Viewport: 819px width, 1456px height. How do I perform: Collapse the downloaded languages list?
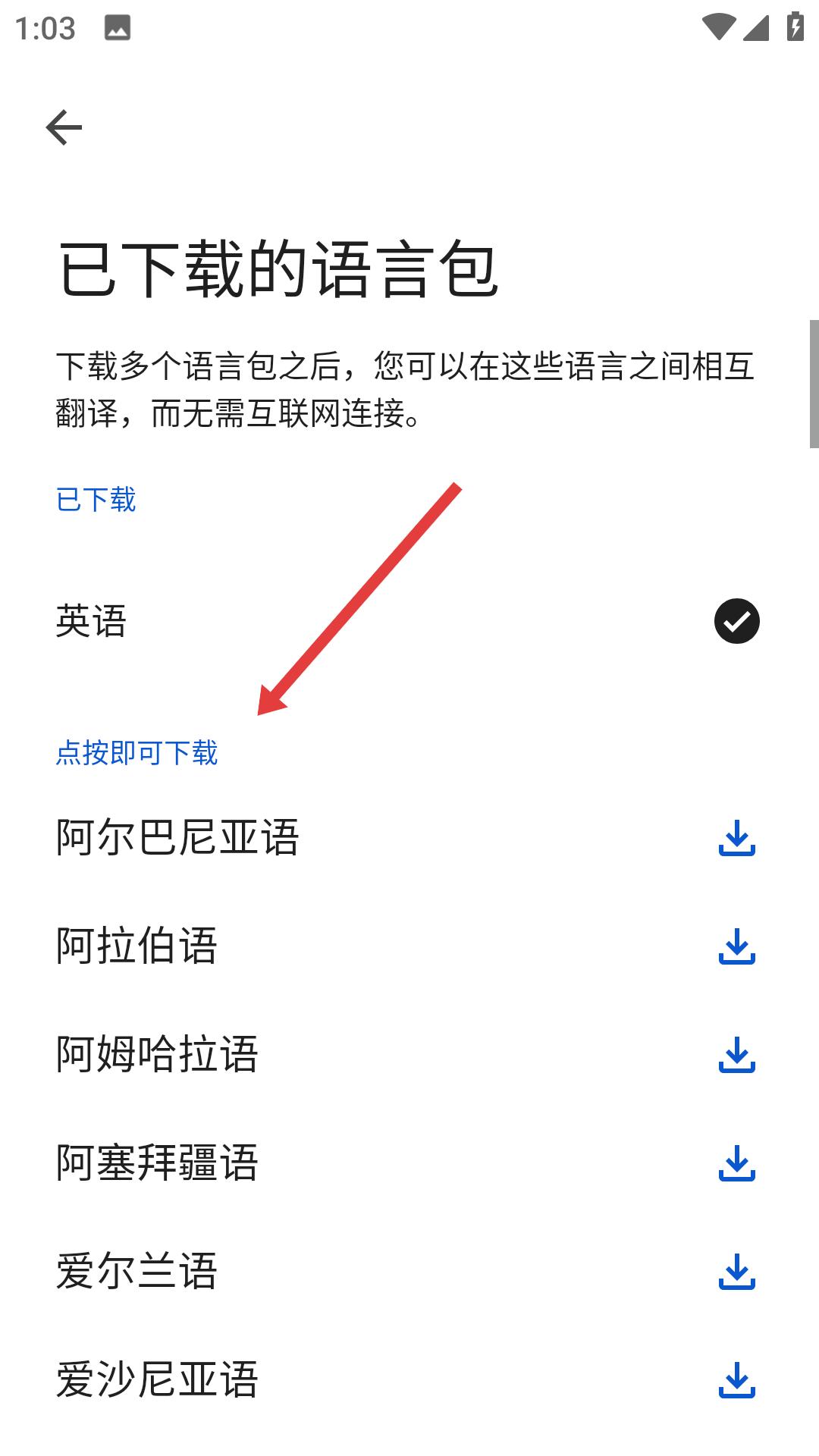pos(96,500)
